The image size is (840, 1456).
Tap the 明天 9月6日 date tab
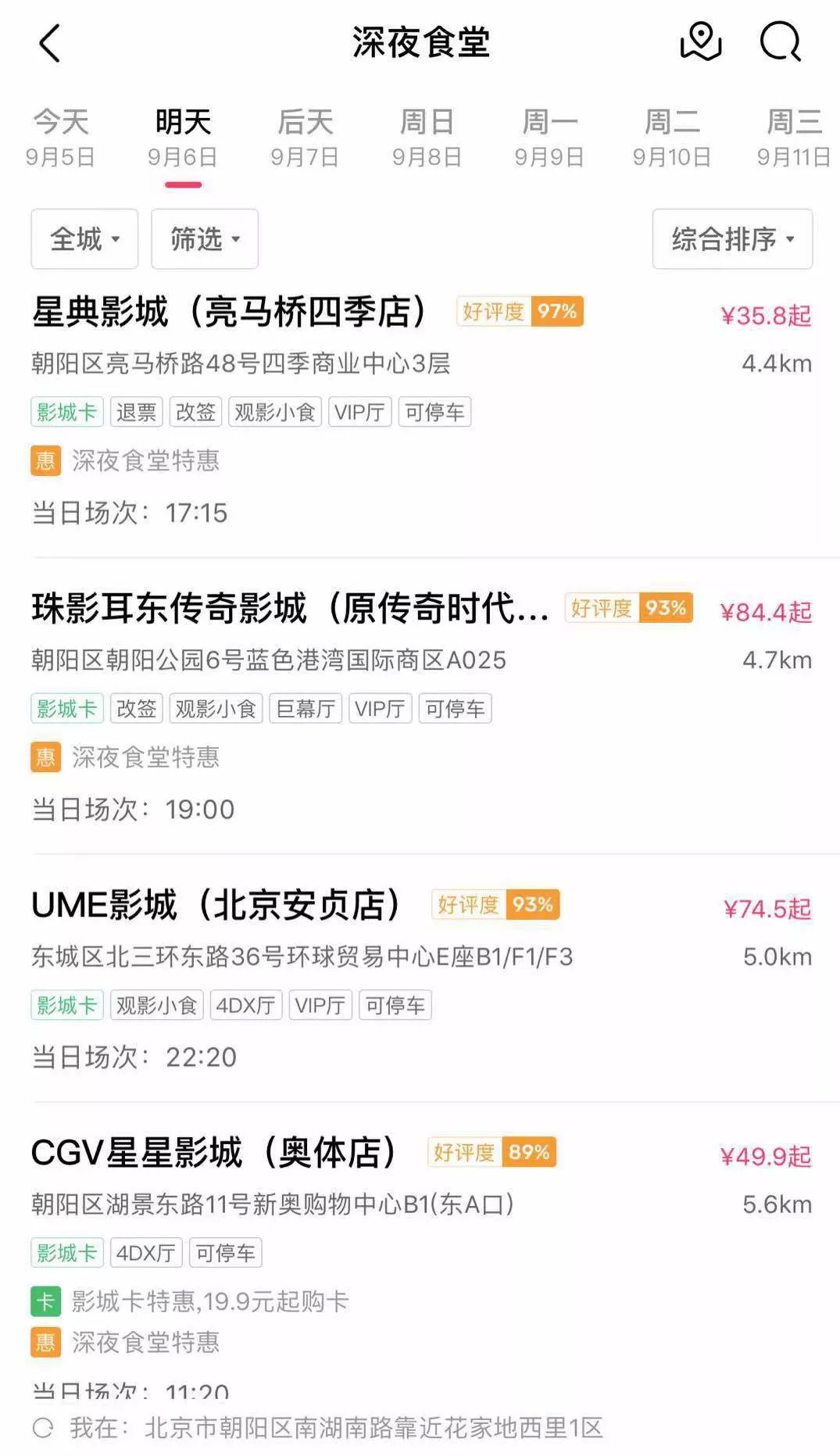[x=183, y=138]
